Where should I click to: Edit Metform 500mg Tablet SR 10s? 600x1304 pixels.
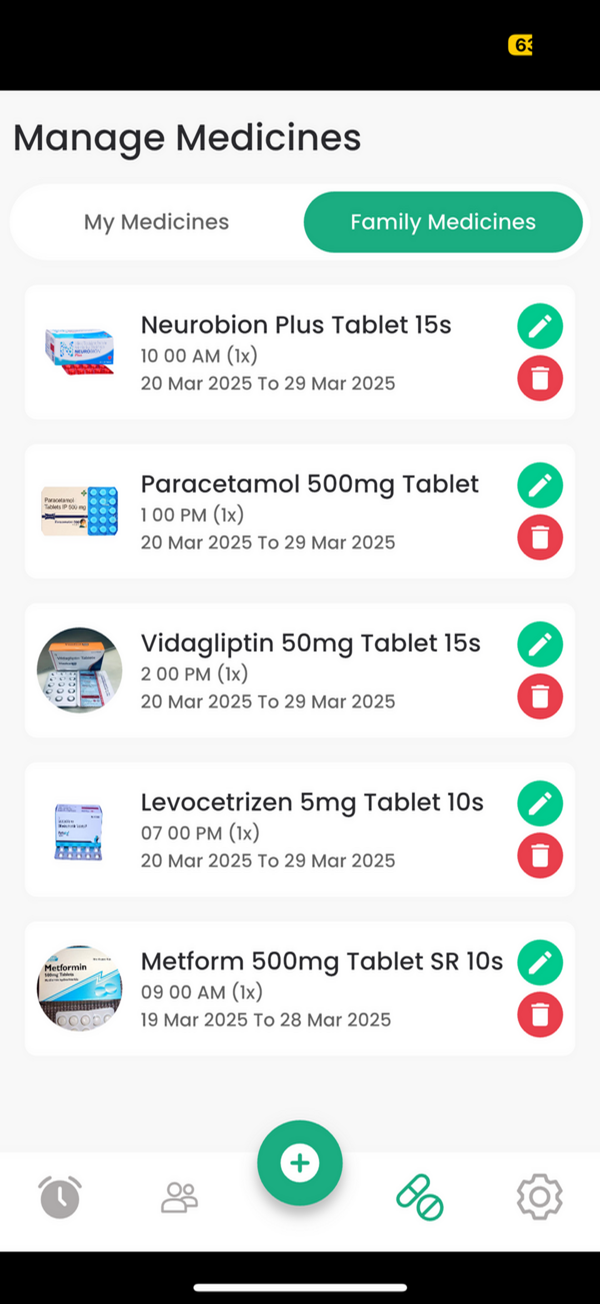point(540,962)
